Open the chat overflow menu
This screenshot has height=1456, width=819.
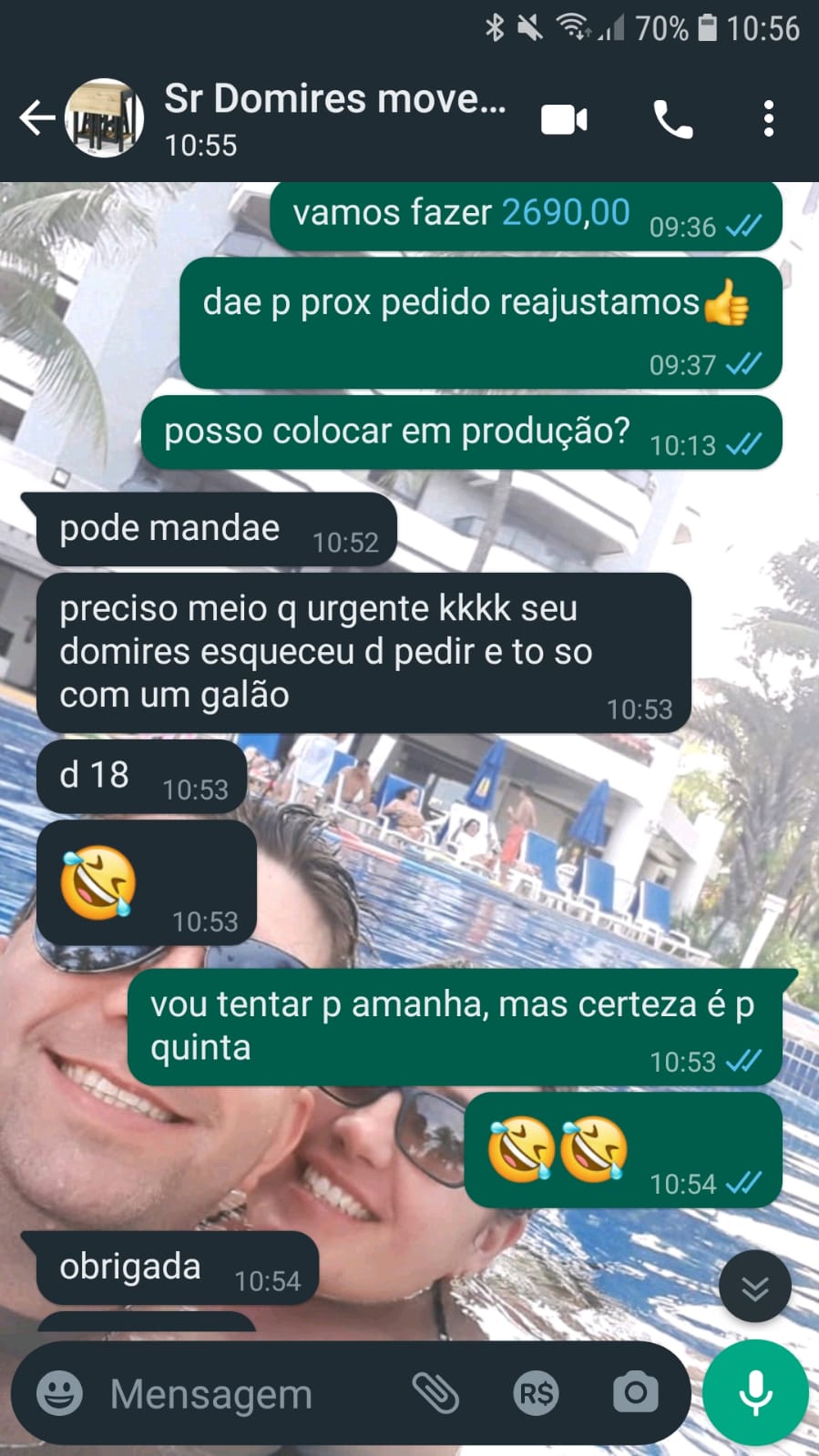coord(769,119)
